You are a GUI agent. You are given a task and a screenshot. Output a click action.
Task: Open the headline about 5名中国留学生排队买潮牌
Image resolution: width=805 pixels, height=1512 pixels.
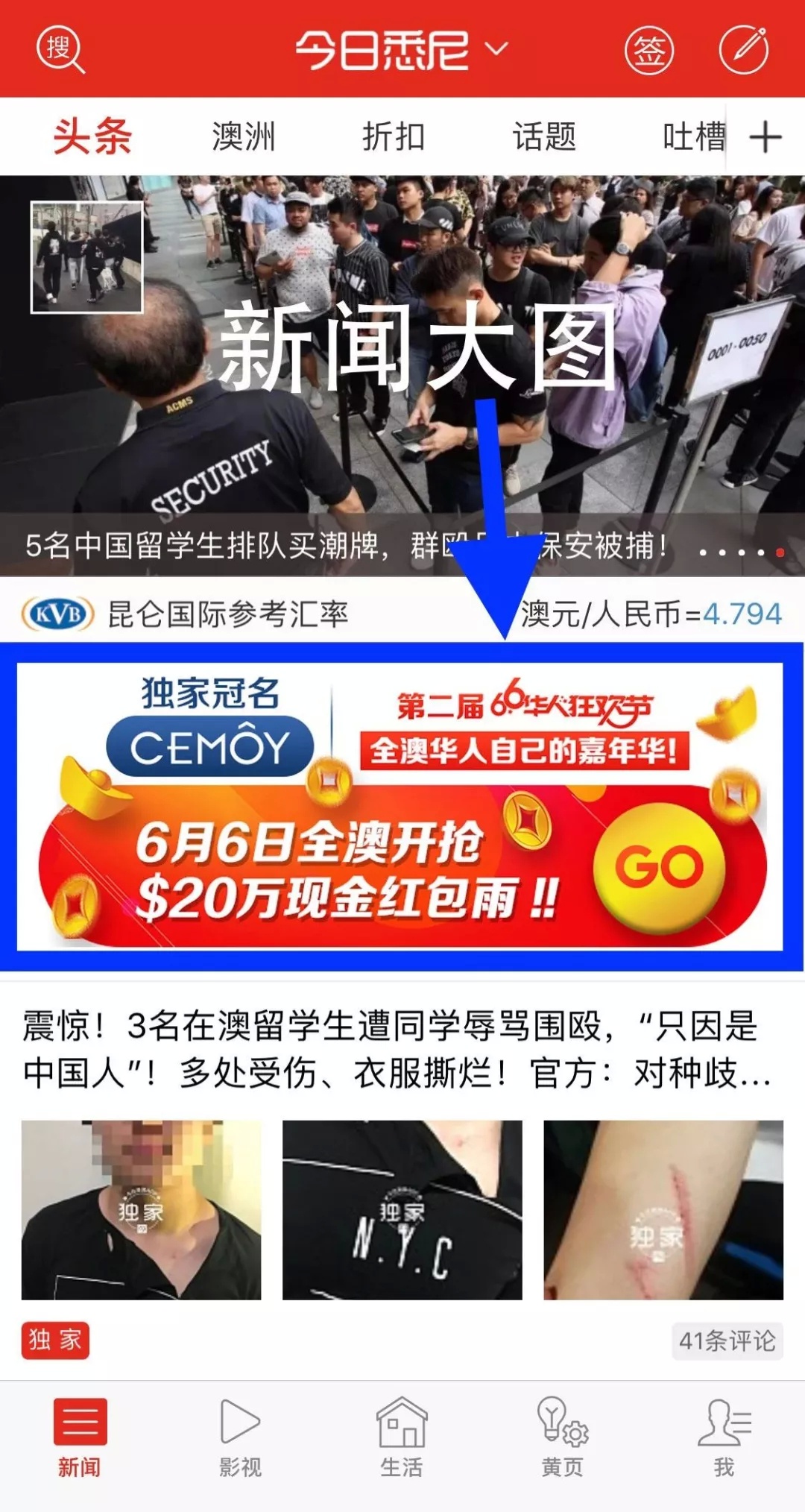pos(343,546)
